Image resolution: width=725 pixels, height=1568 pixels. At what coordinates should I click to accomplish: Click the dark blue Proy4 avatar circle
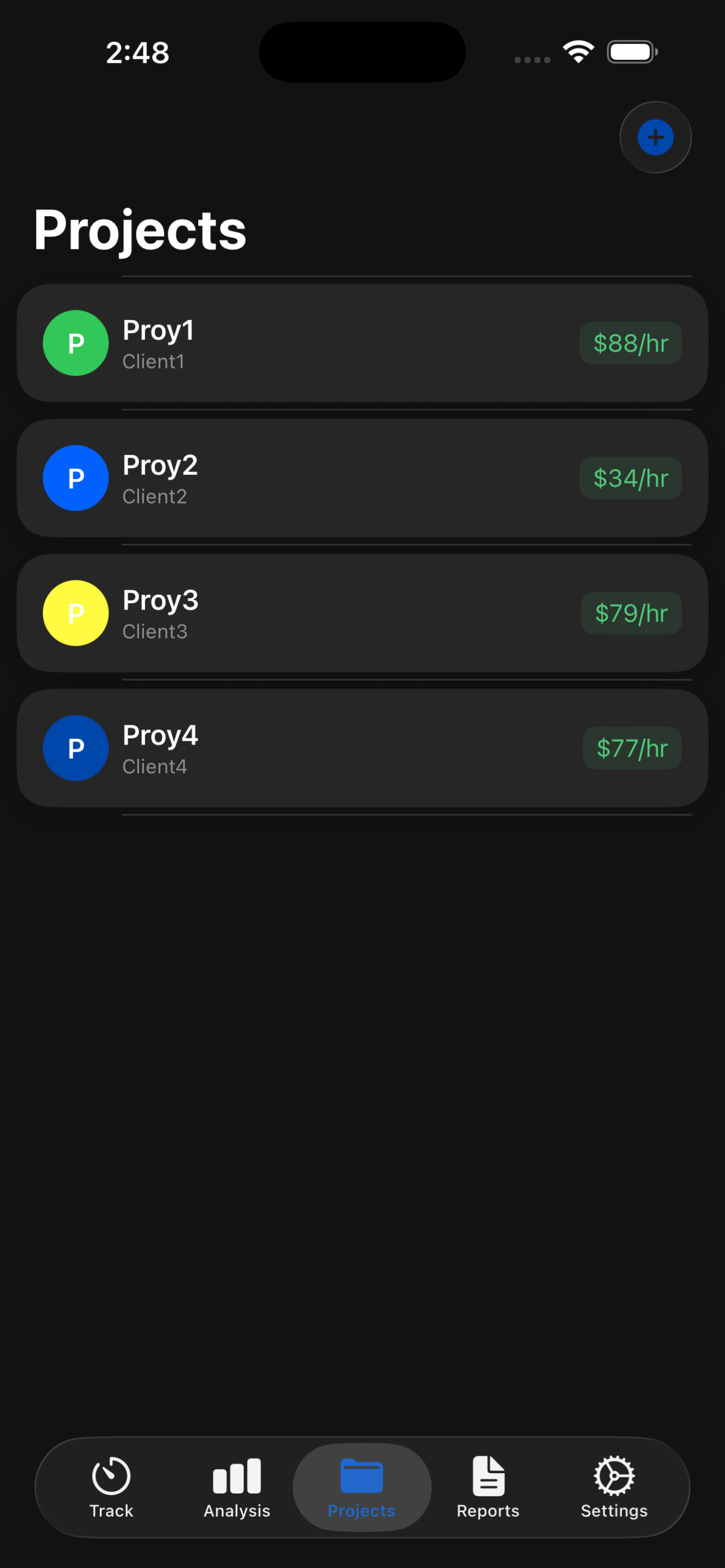click(x=76, y=748)
